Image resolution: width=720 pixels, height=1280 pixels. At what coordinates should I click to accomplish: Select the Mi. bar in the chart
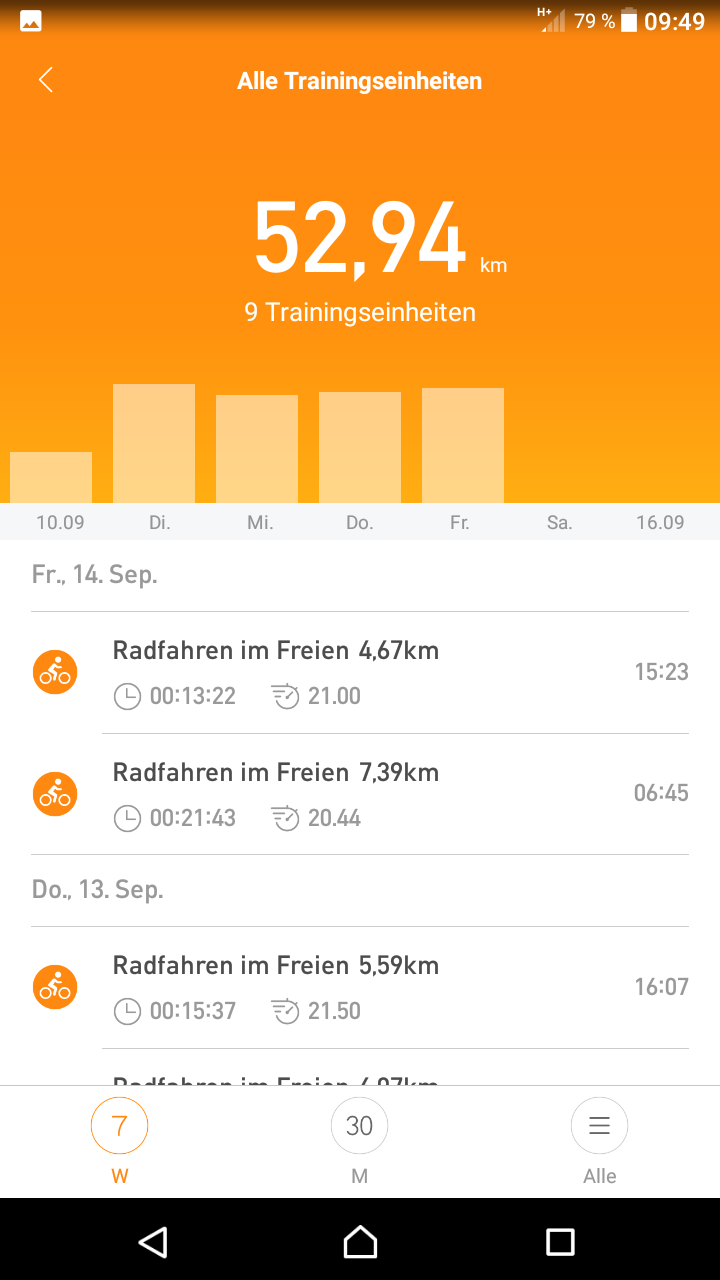point(257,449)
